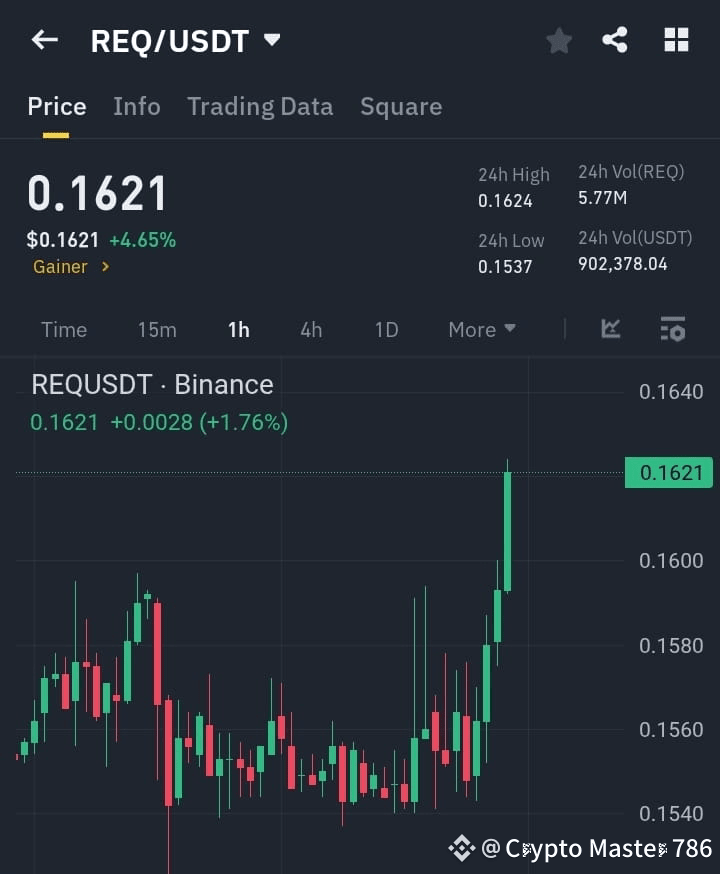Tap the REQ/USDT pair name to switch markets
The height and width of the screenshot is (874, 720).
point(168,40)
